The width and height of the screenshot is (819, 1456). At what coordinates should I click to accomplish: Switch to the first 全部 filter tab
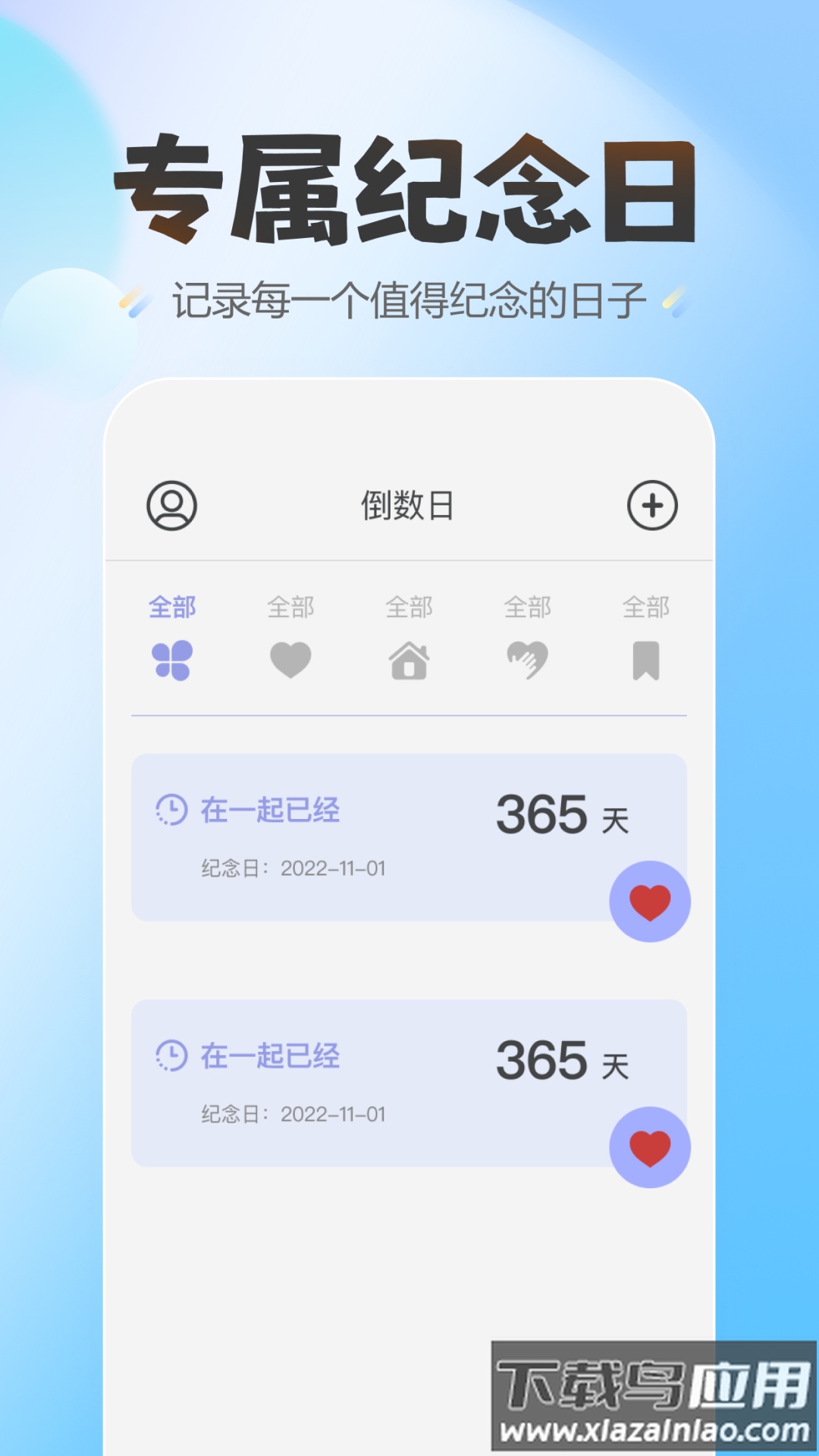click(173, 607)
